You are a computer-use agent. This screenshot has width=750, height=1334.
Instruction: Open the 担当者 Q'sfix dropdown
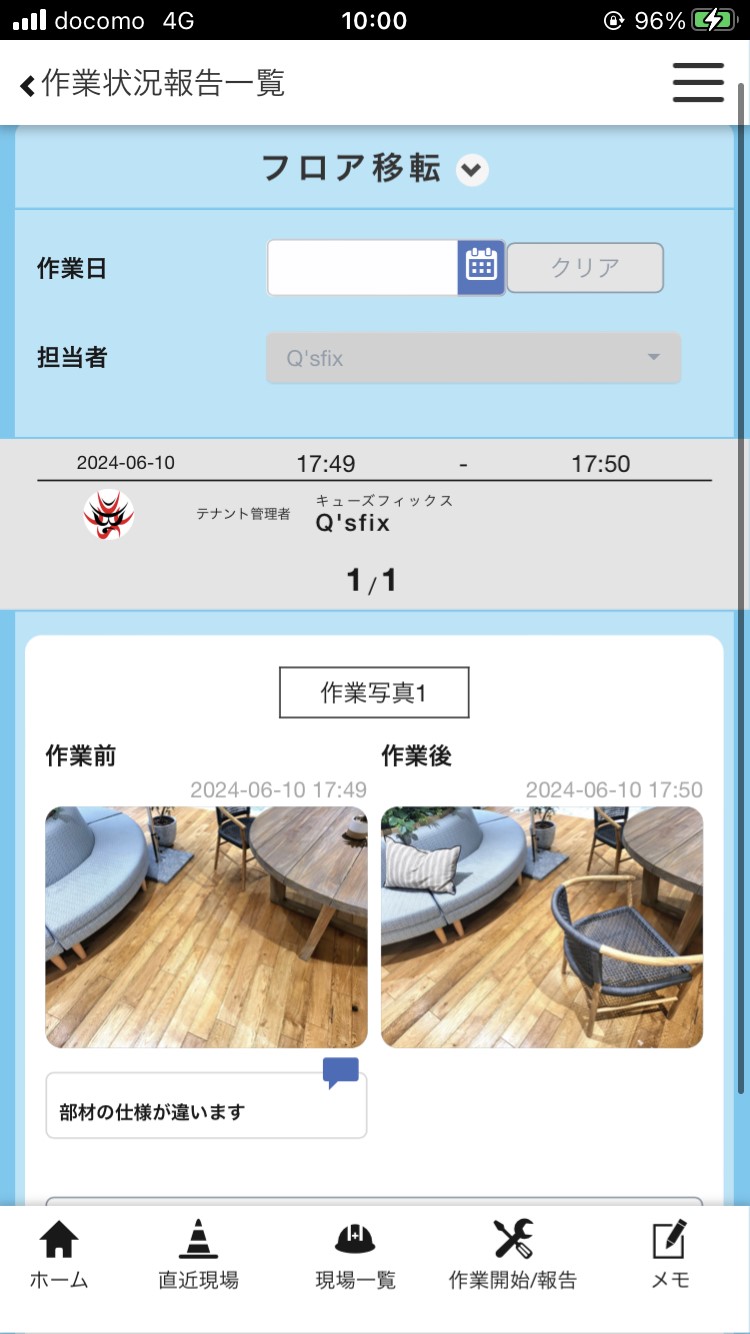472,357
